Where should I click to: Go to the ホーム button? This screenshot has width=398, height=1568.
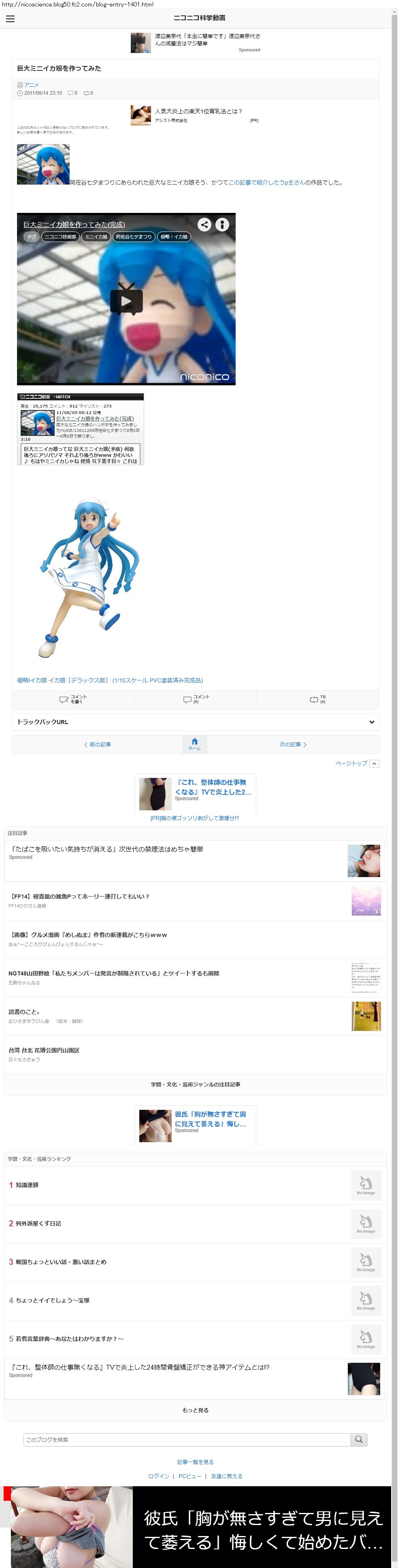click(194, 744)
